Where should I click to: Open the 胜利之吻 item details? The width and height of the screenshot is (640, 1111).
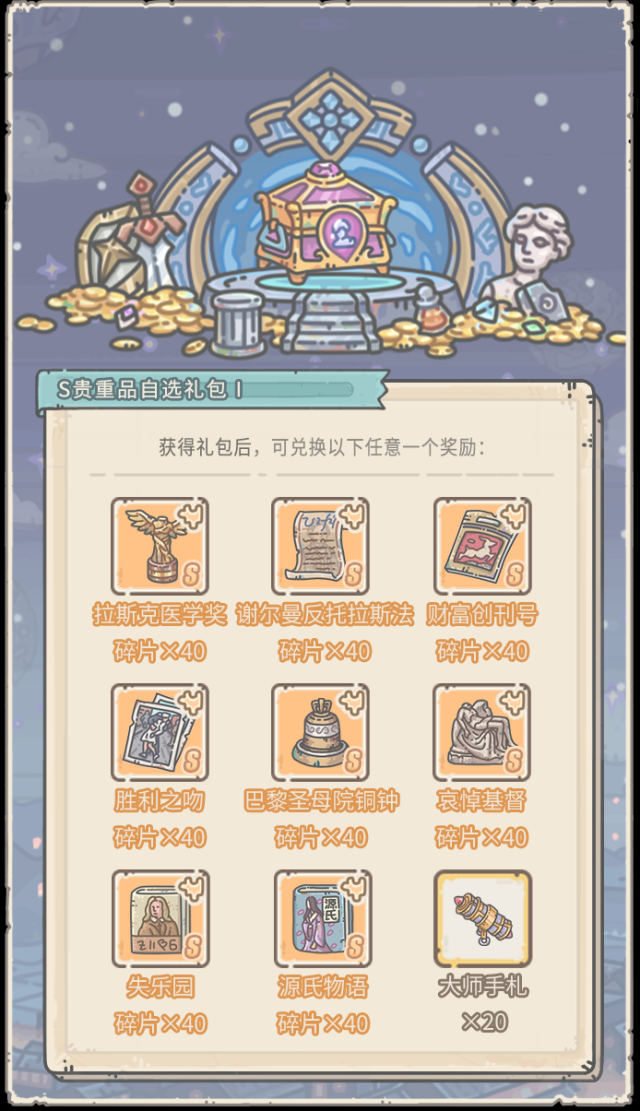click(160, 732)
